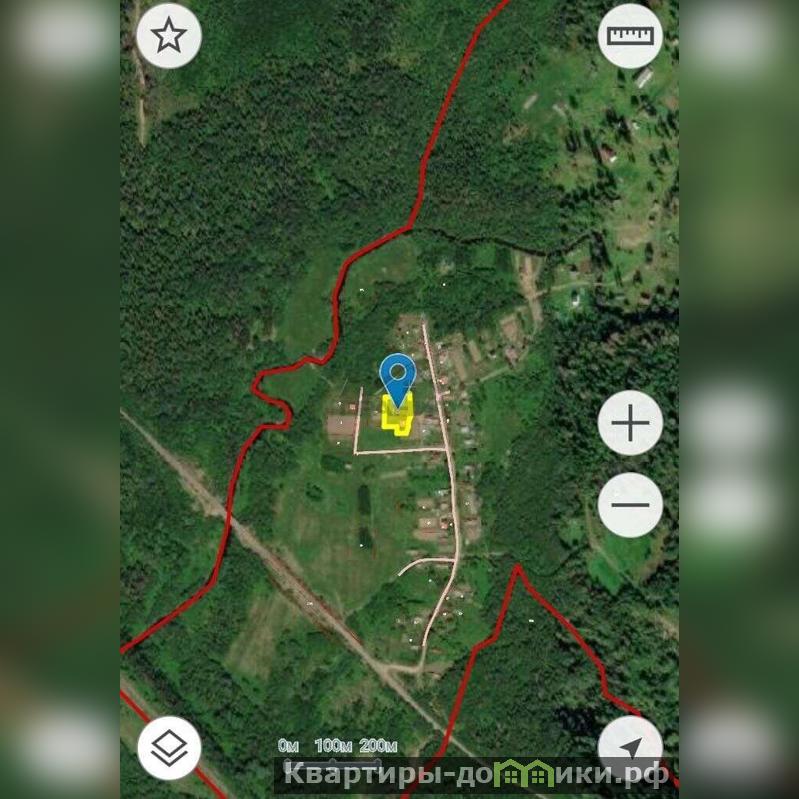
Task: Open the map layers selector
Action: pos(169,747)
